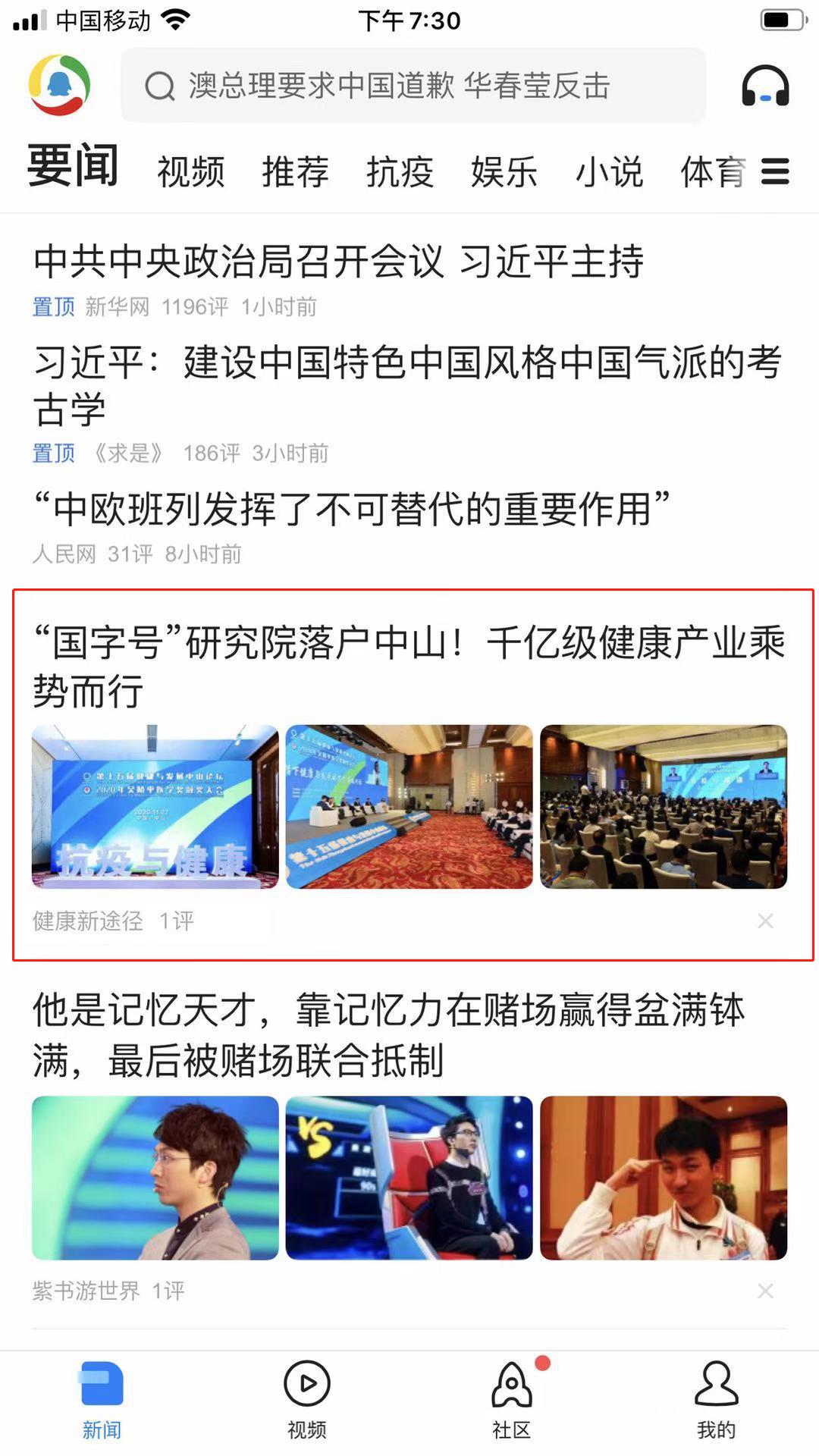Go to the 我的 profile tab
The image size is (819, 1456).
pyautogui.click(x=716, y=1400)
